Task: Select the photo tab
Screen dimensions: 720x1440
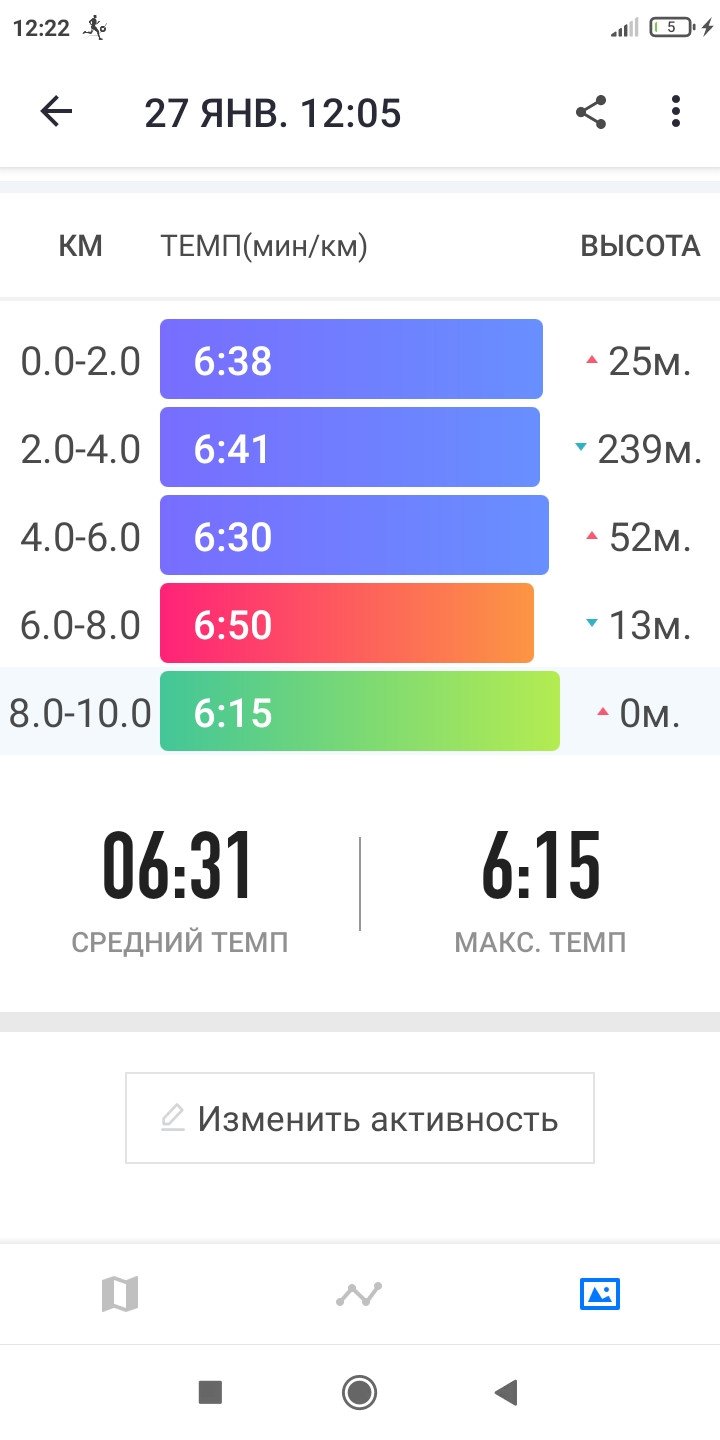Action: (600, 1294)
